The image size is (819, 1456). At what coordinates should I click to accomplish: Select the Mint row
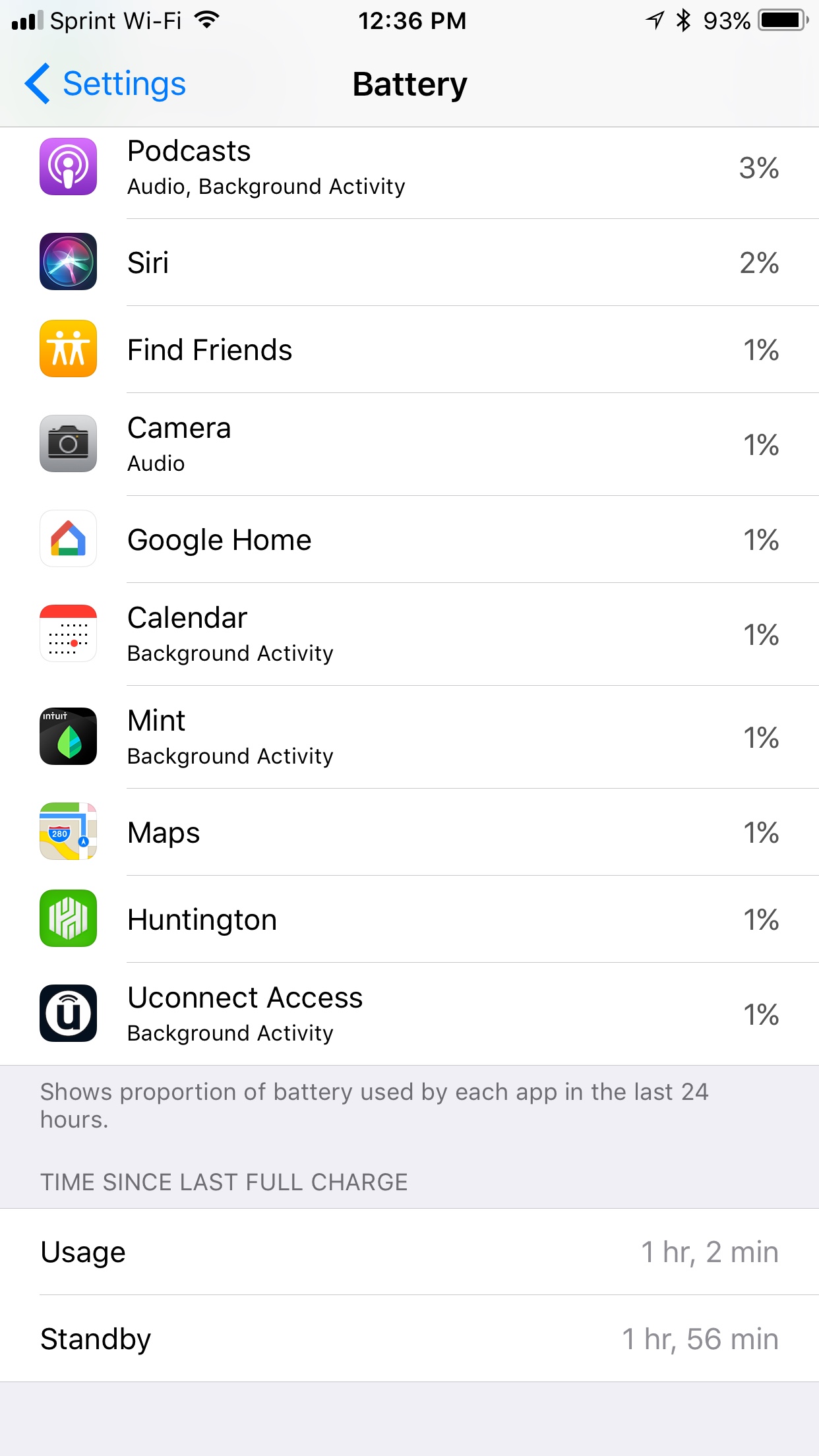point(409,737)
